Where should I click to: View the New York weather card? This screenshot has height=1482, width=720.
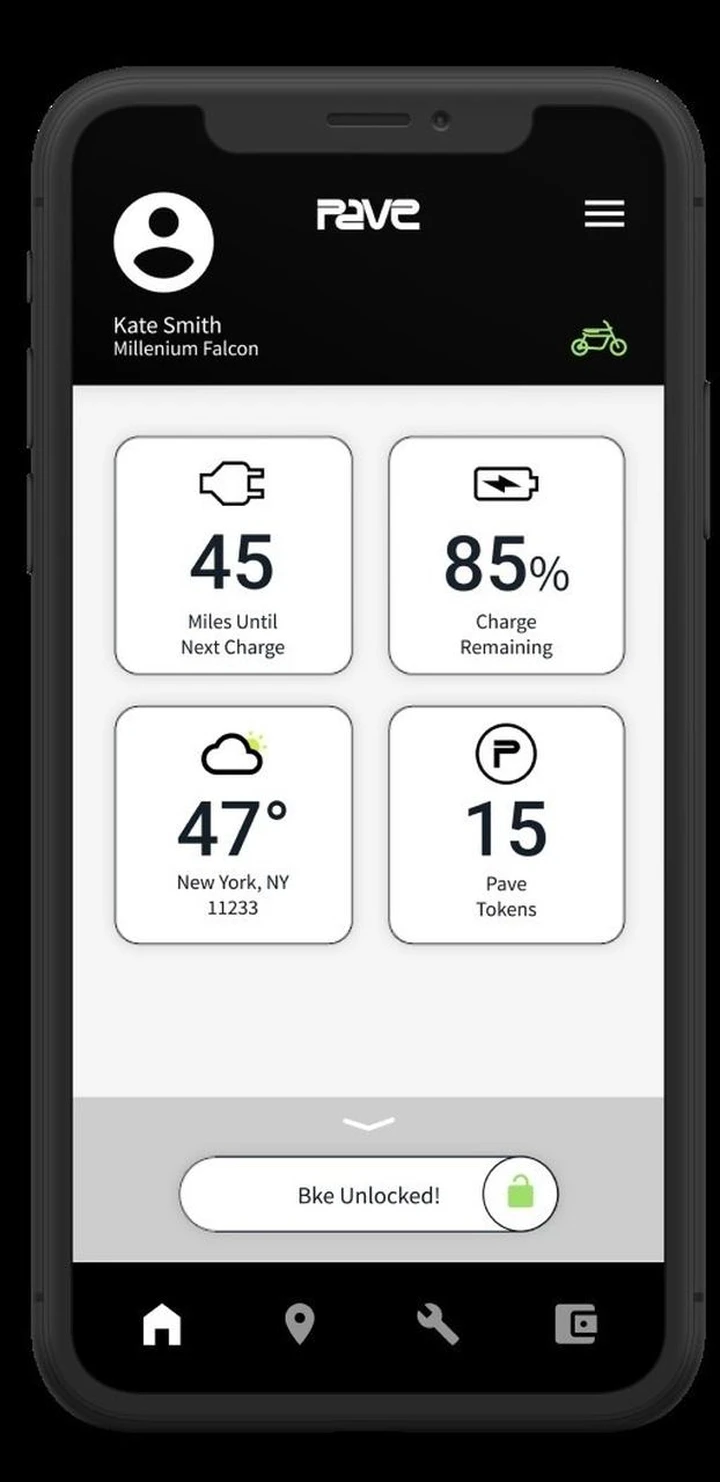(x=233, y=825)
